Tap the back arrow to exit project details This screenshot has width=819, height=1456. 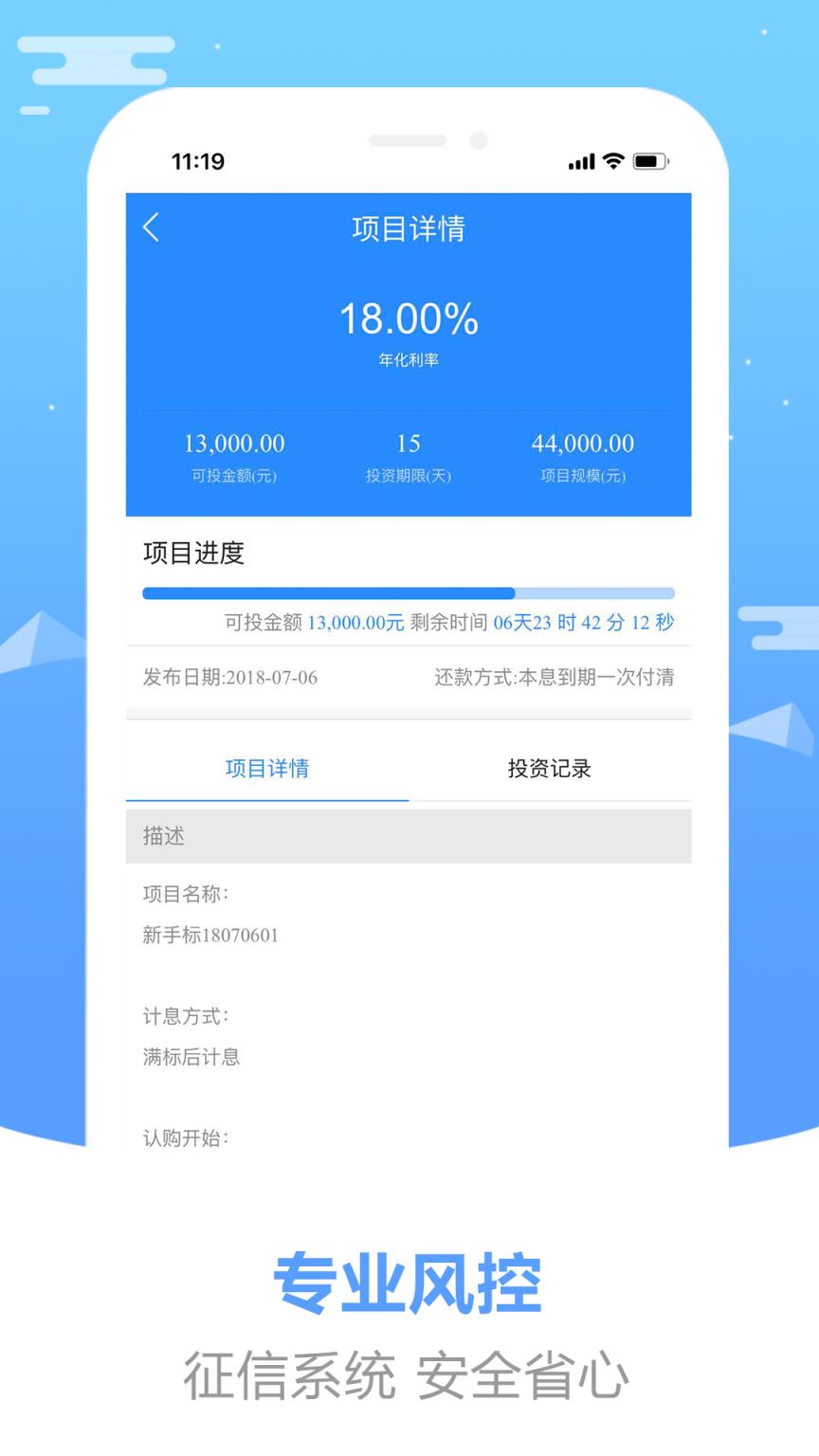tap(150, 228)
